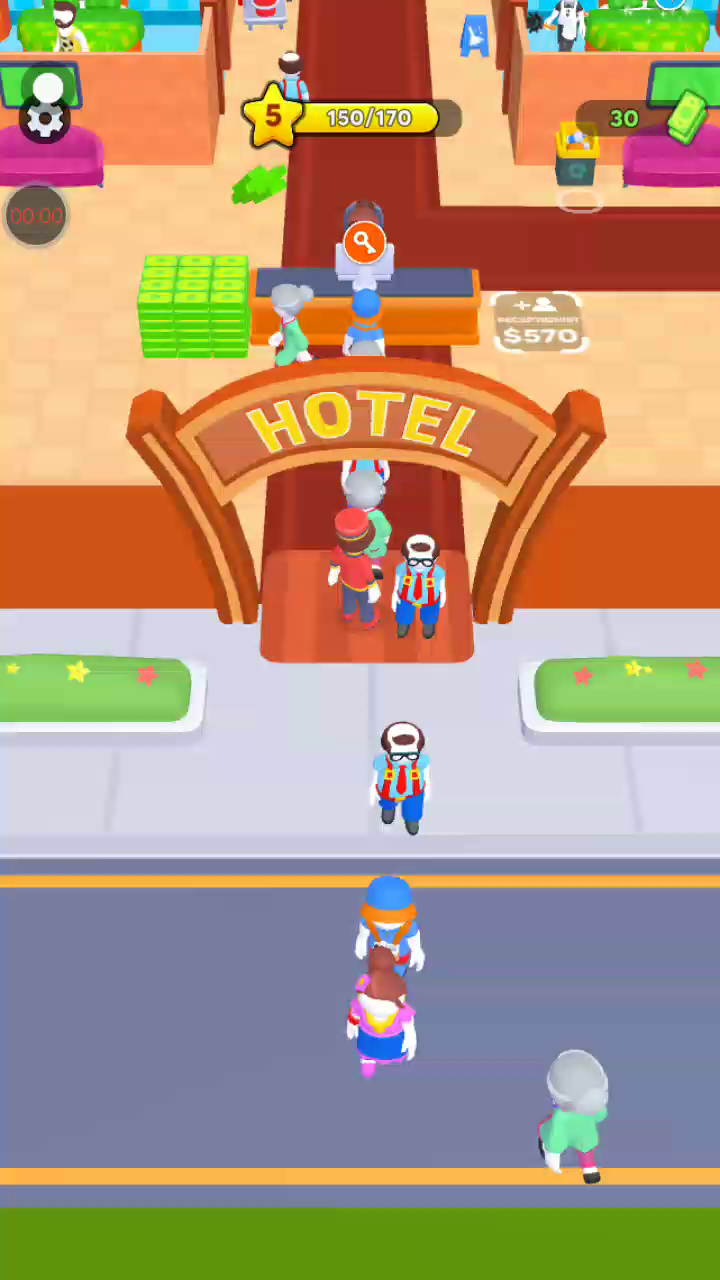
Task: Hire receptionist for $570
Action: click(539, 322)
